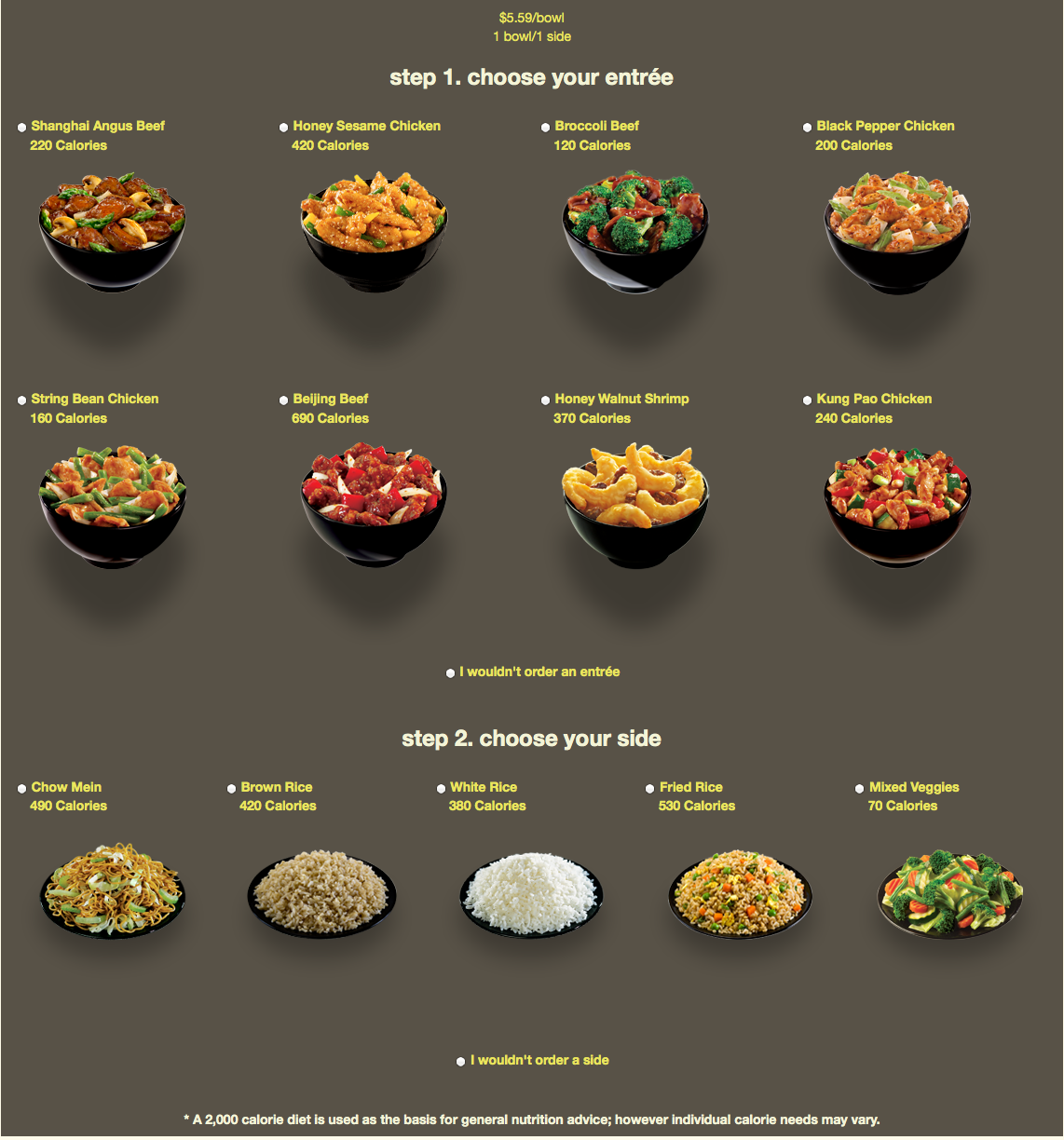The height and width of the screenshot is (1140, 1064).
Task: Choose String Bean Chicken entrée
Action: tap(22, 400)
